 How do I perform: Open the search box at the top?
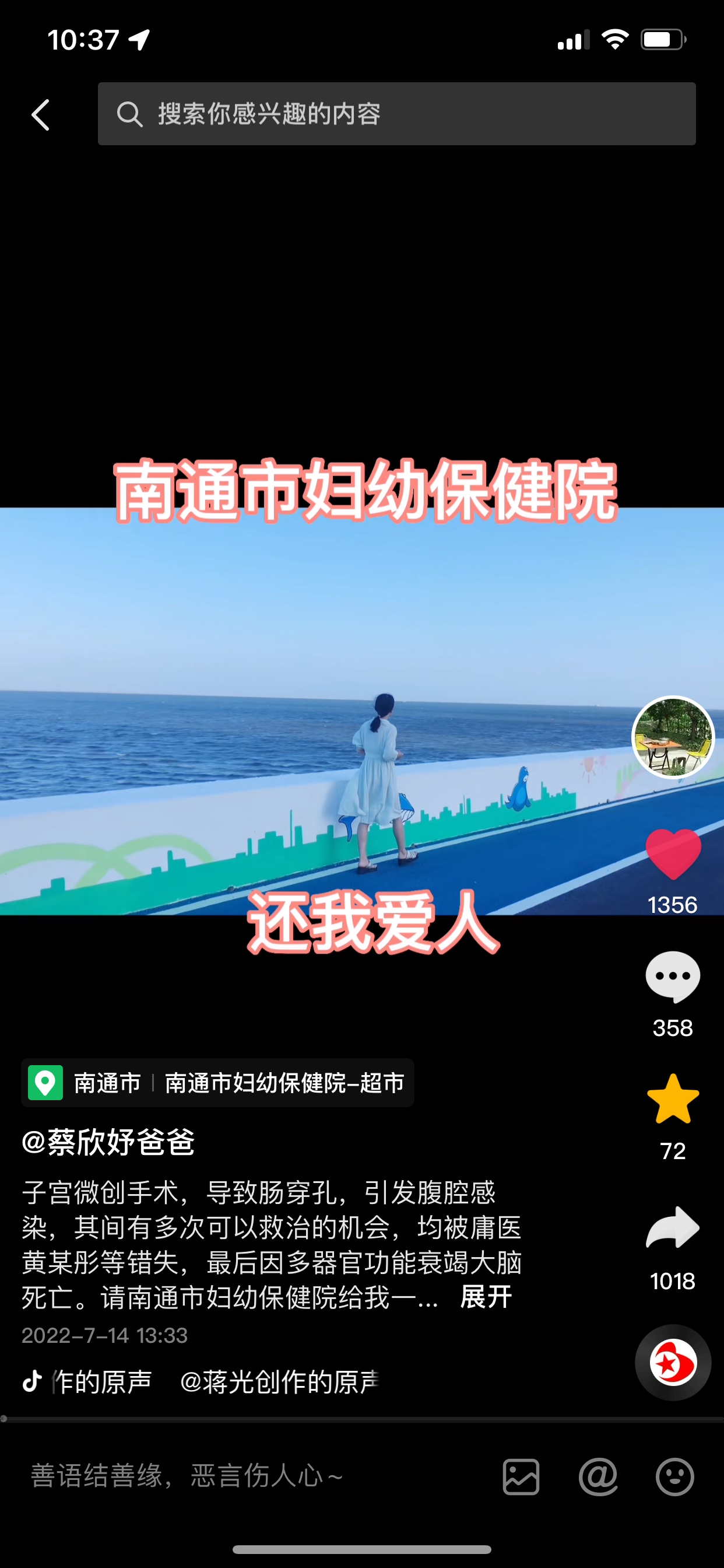click(x=396, y=114)
